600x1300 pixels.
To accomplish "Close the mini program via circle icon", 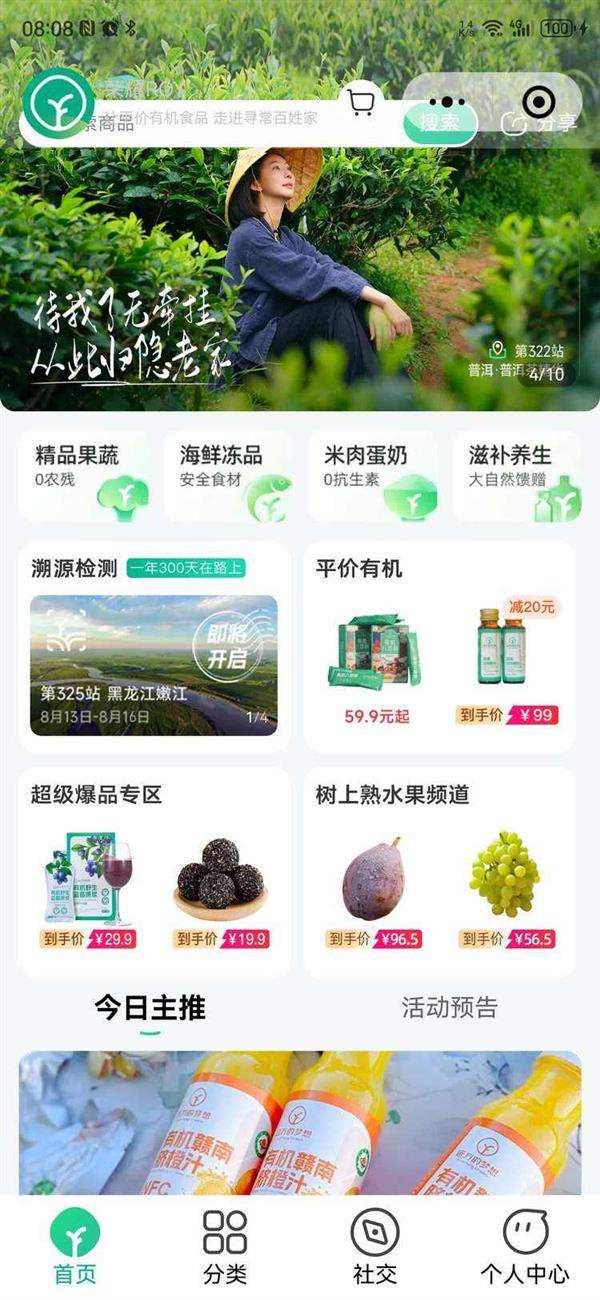I will pyautogui.click(x=539, y=102).
